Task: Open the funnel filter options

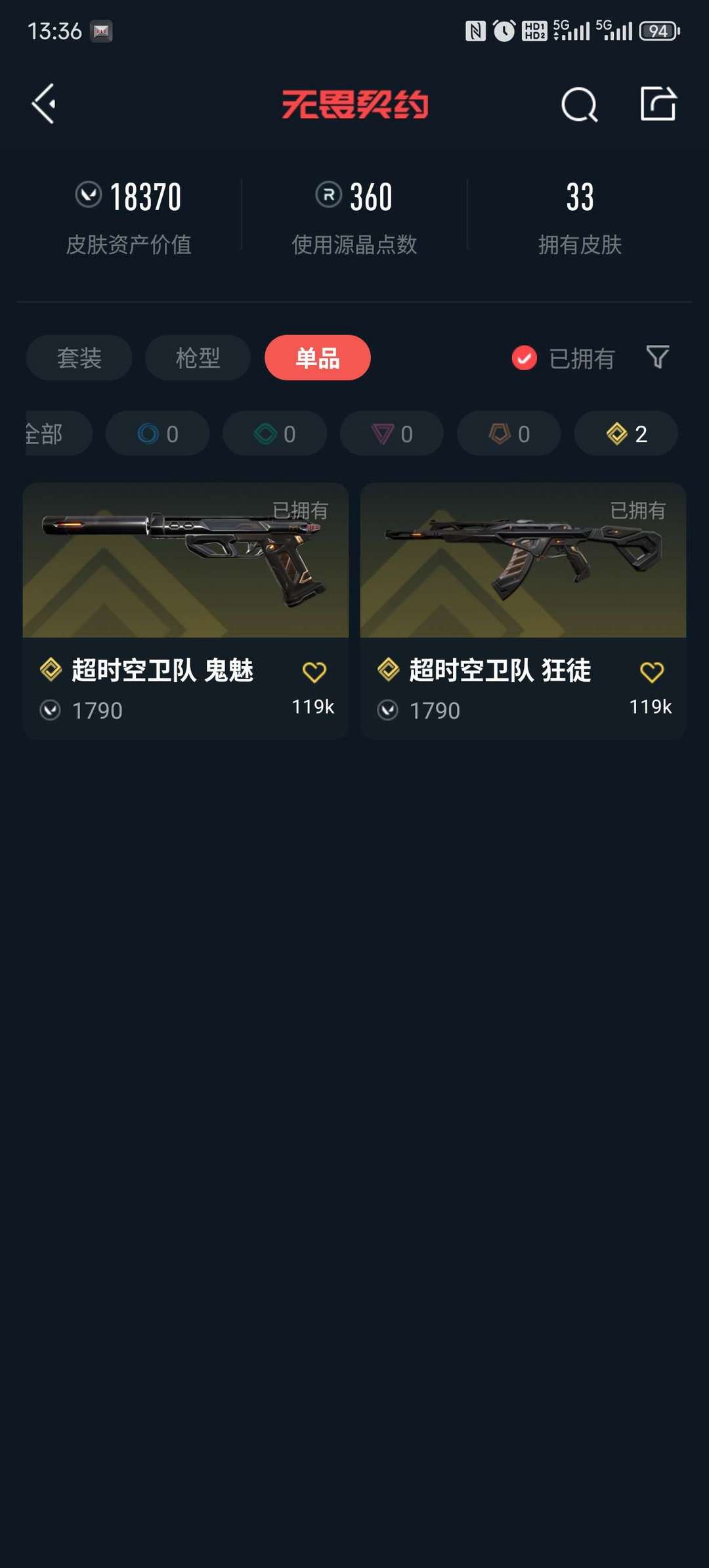Action: (x=658, y=357)
